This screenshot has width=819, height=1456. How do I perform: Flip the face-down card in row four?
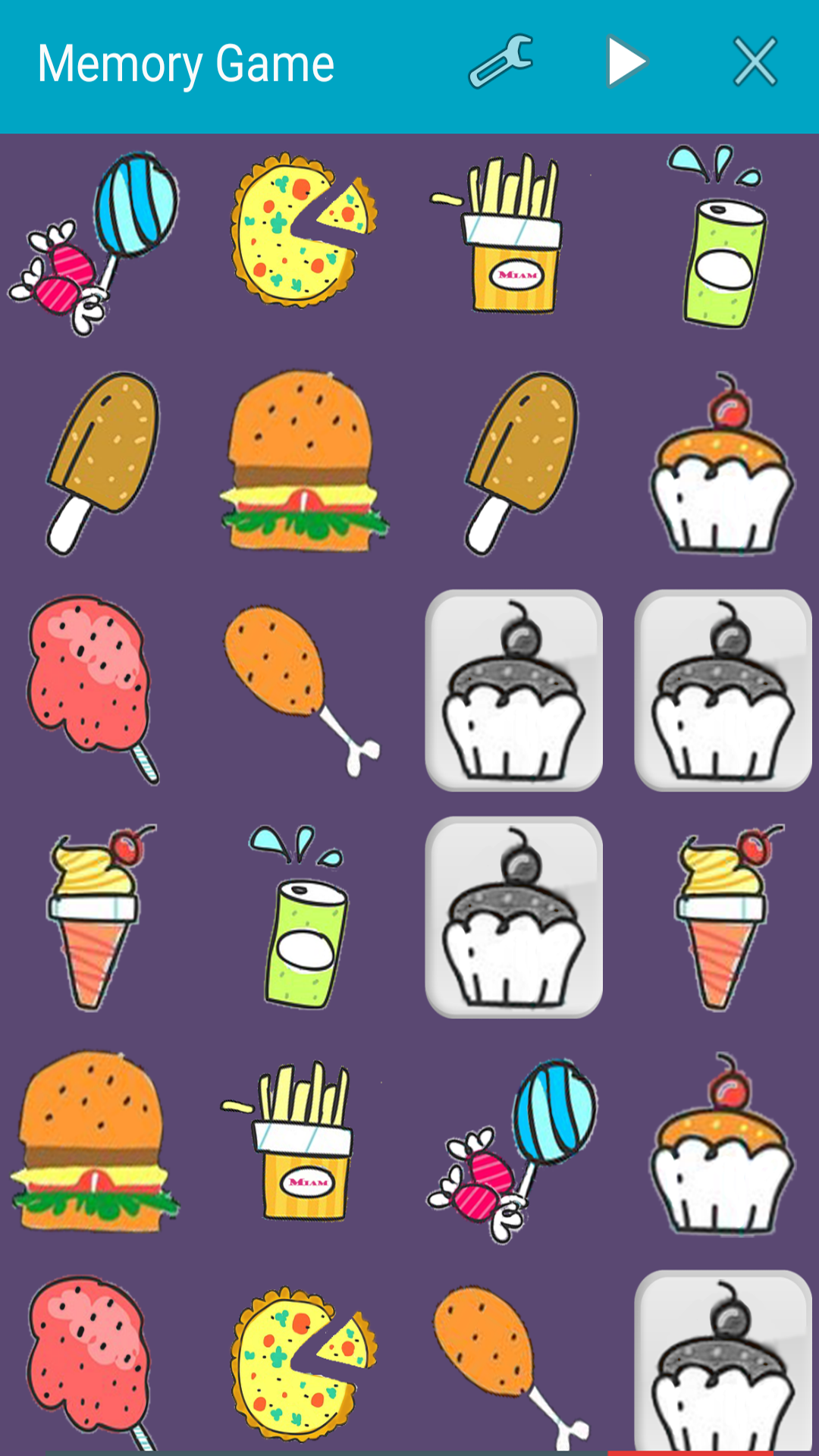point(514,918)
